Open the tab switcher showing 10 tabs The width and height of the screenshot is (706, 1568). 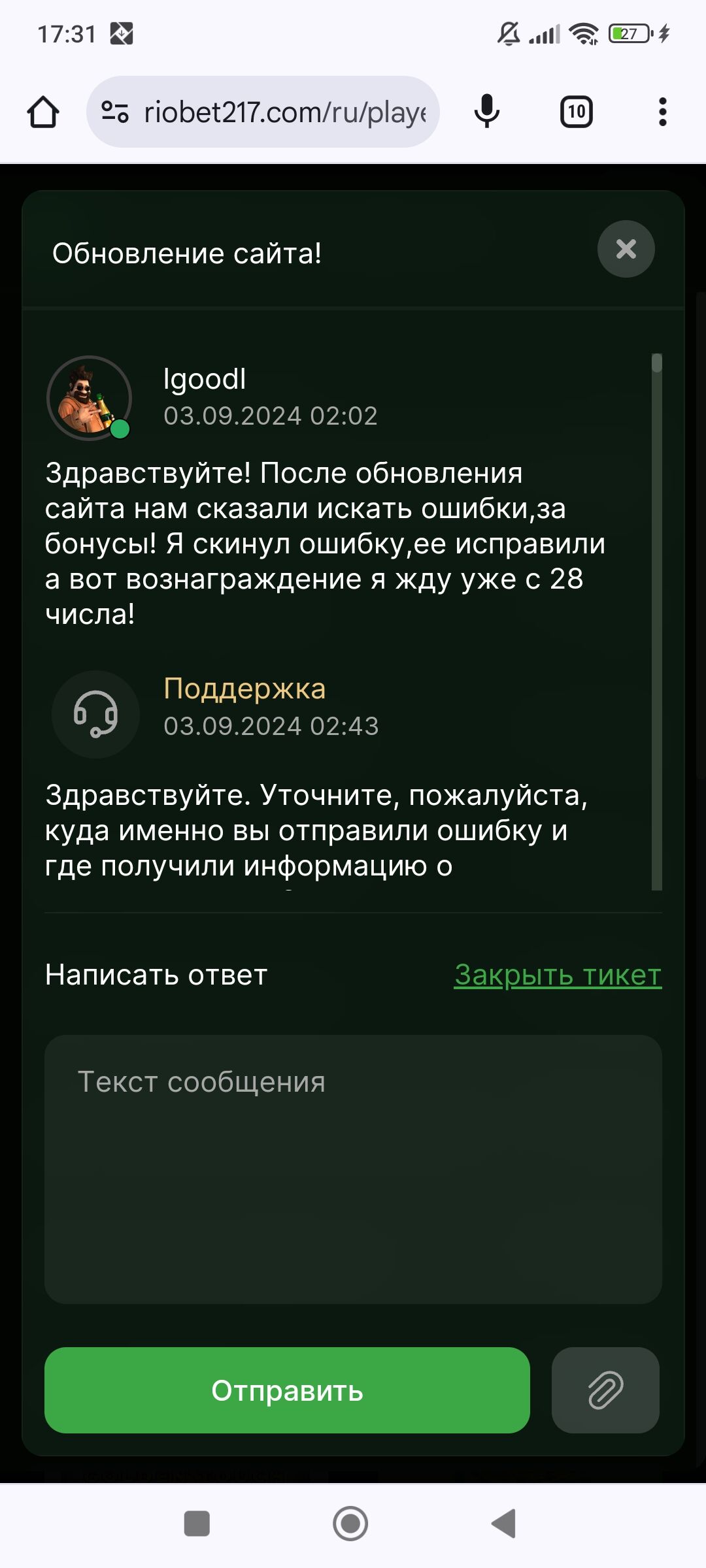coord(576,112)
